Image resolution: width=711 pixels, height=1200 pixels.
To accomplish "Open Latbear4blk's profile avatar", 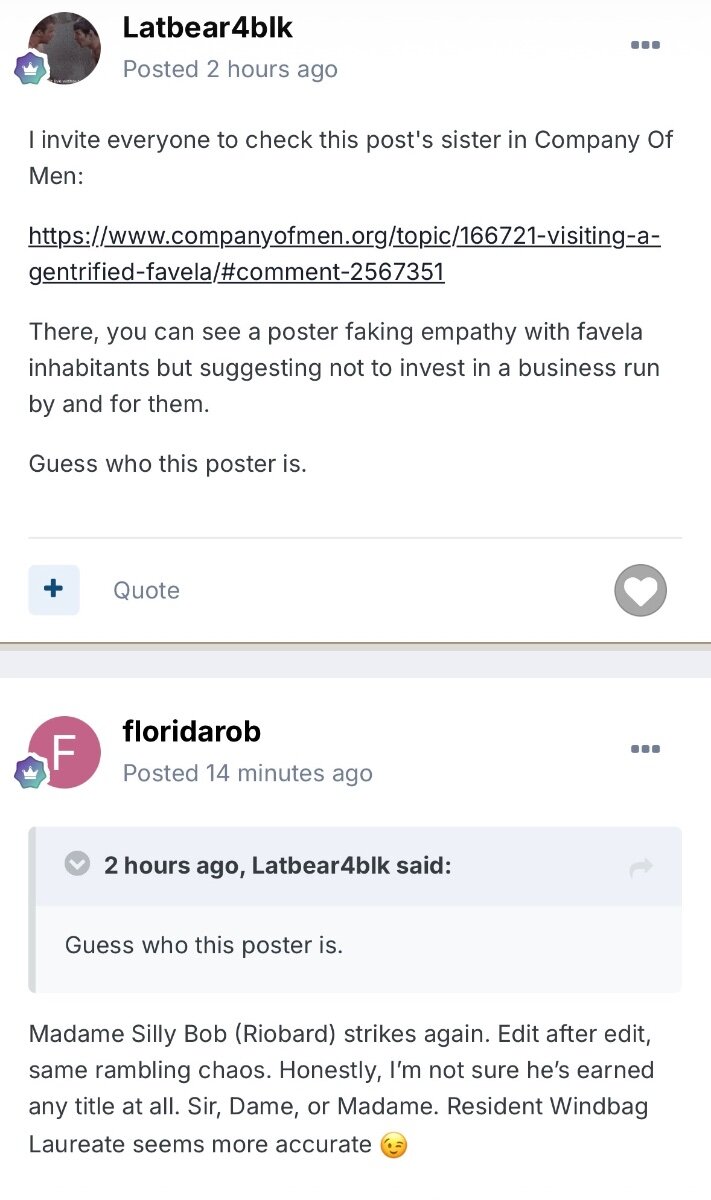I will point(64,48).
